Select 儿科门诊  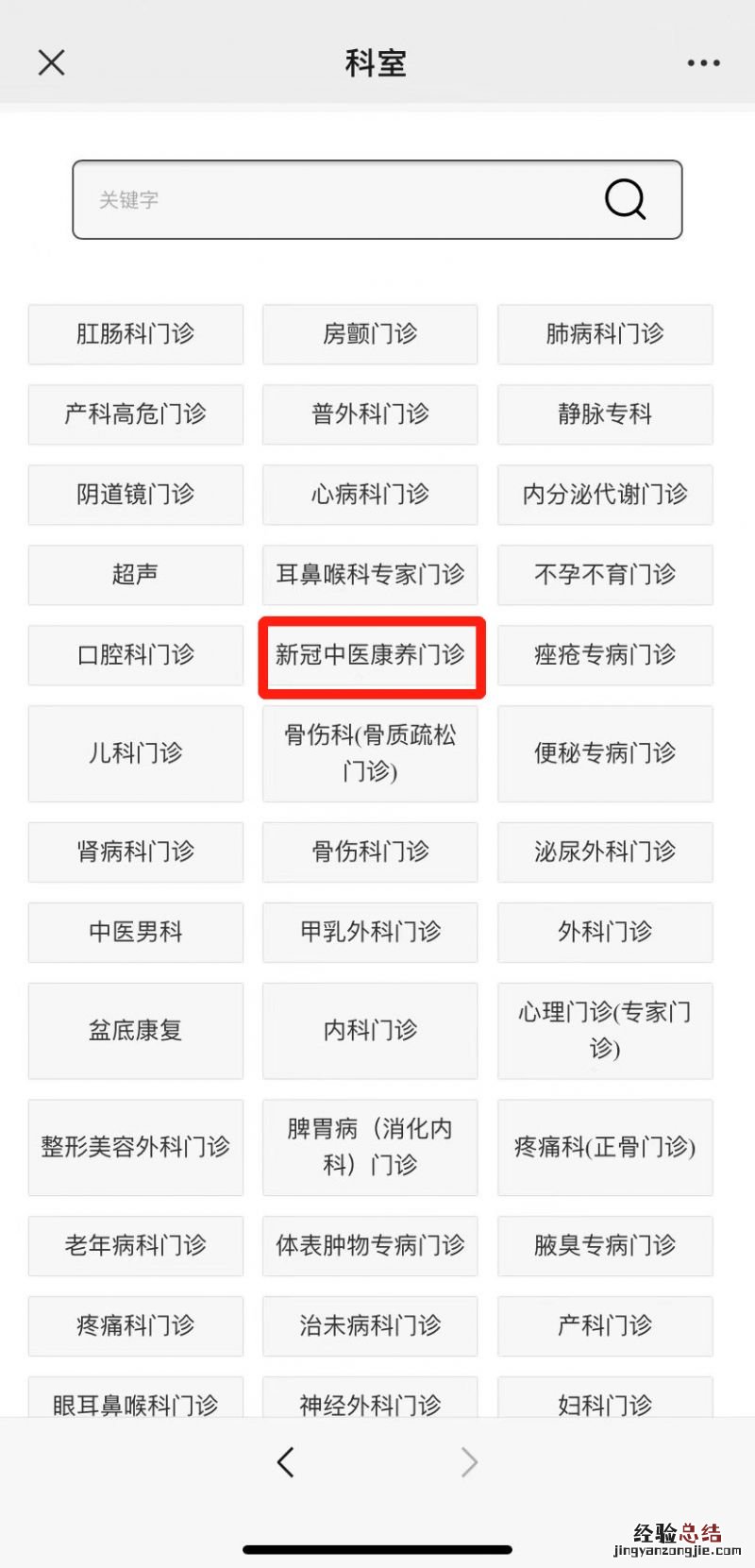click(x=135, y=753)
